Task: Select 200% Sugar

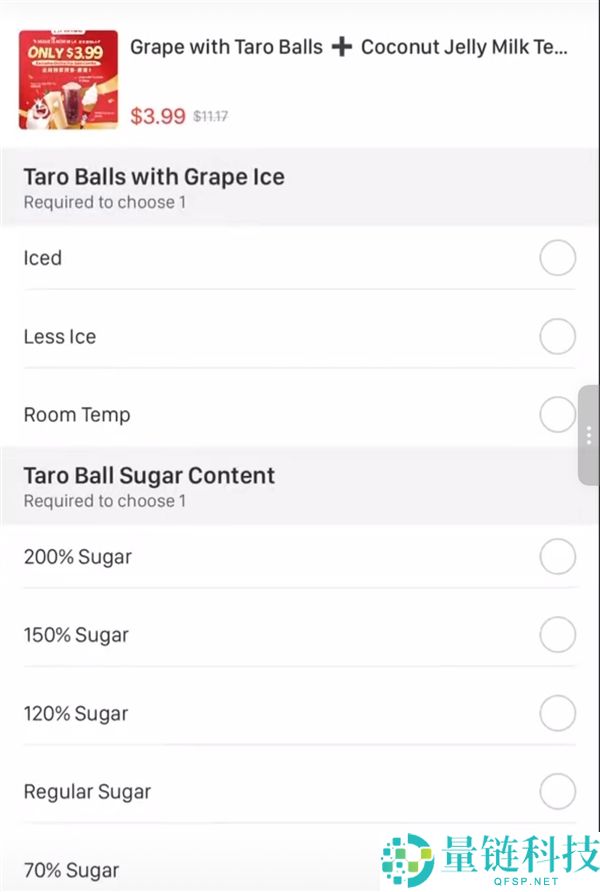Action: pyautogui.click(x=557, y=557)
